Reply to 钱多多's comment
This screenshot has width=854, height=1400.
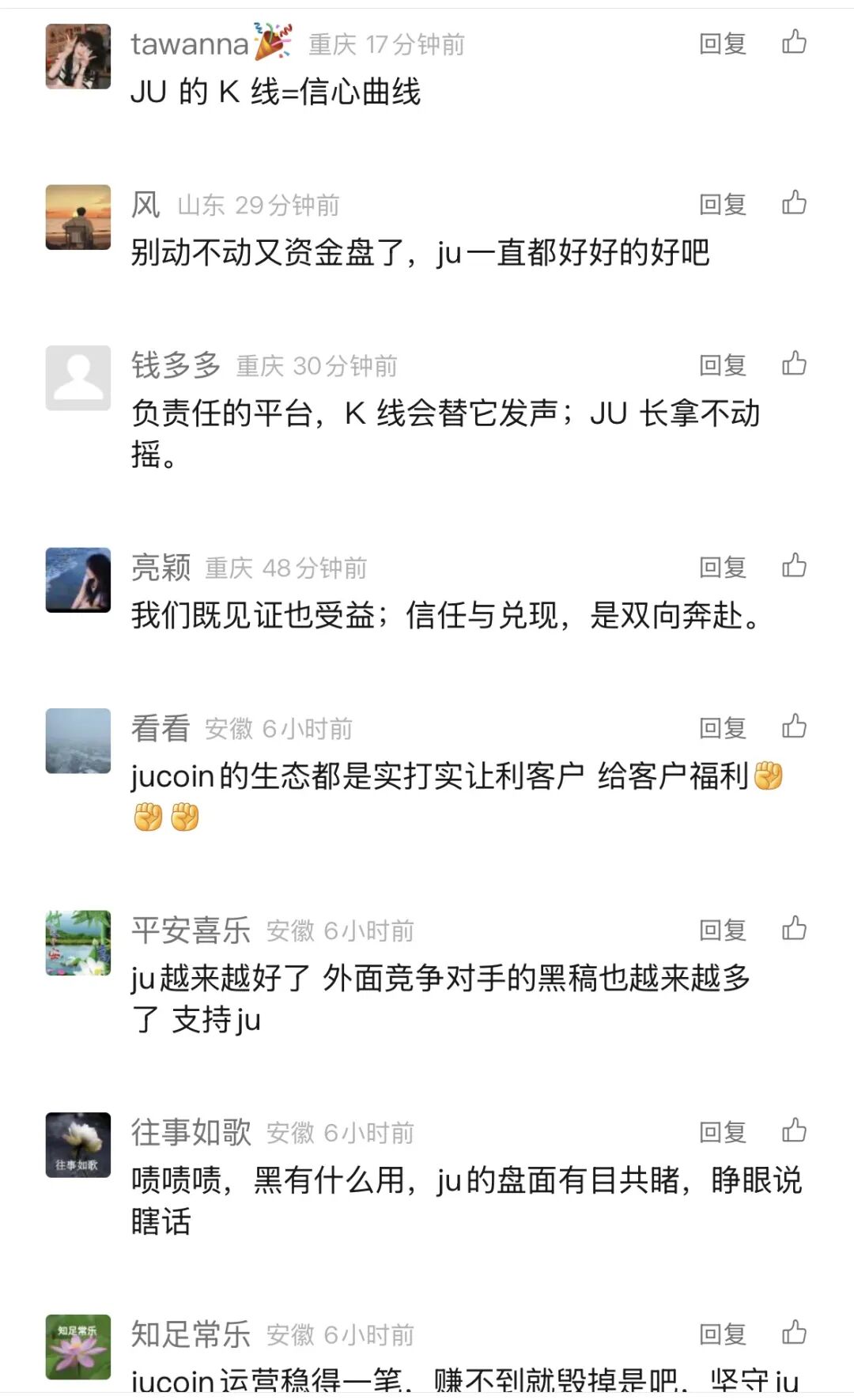[723, 366]
